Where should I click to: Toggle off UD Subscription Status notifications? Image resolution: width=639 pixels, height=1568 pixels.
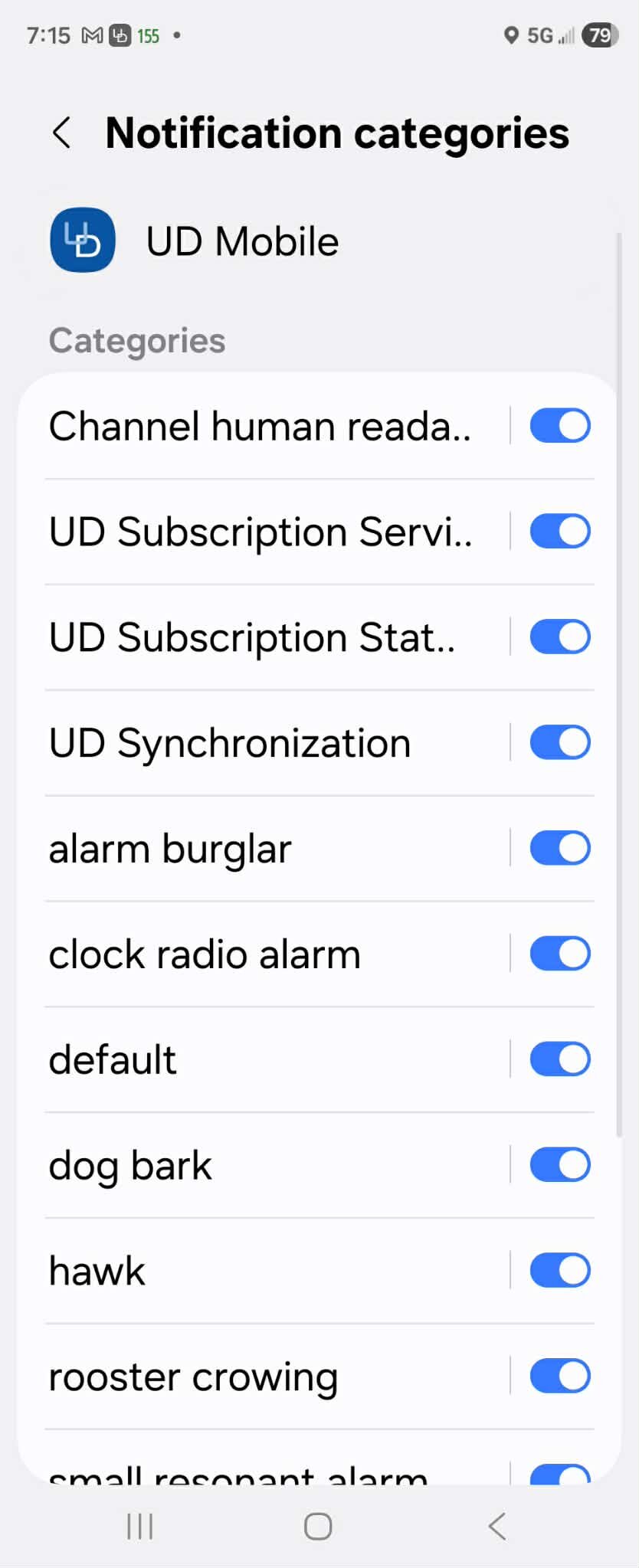[x=560, y=637]
